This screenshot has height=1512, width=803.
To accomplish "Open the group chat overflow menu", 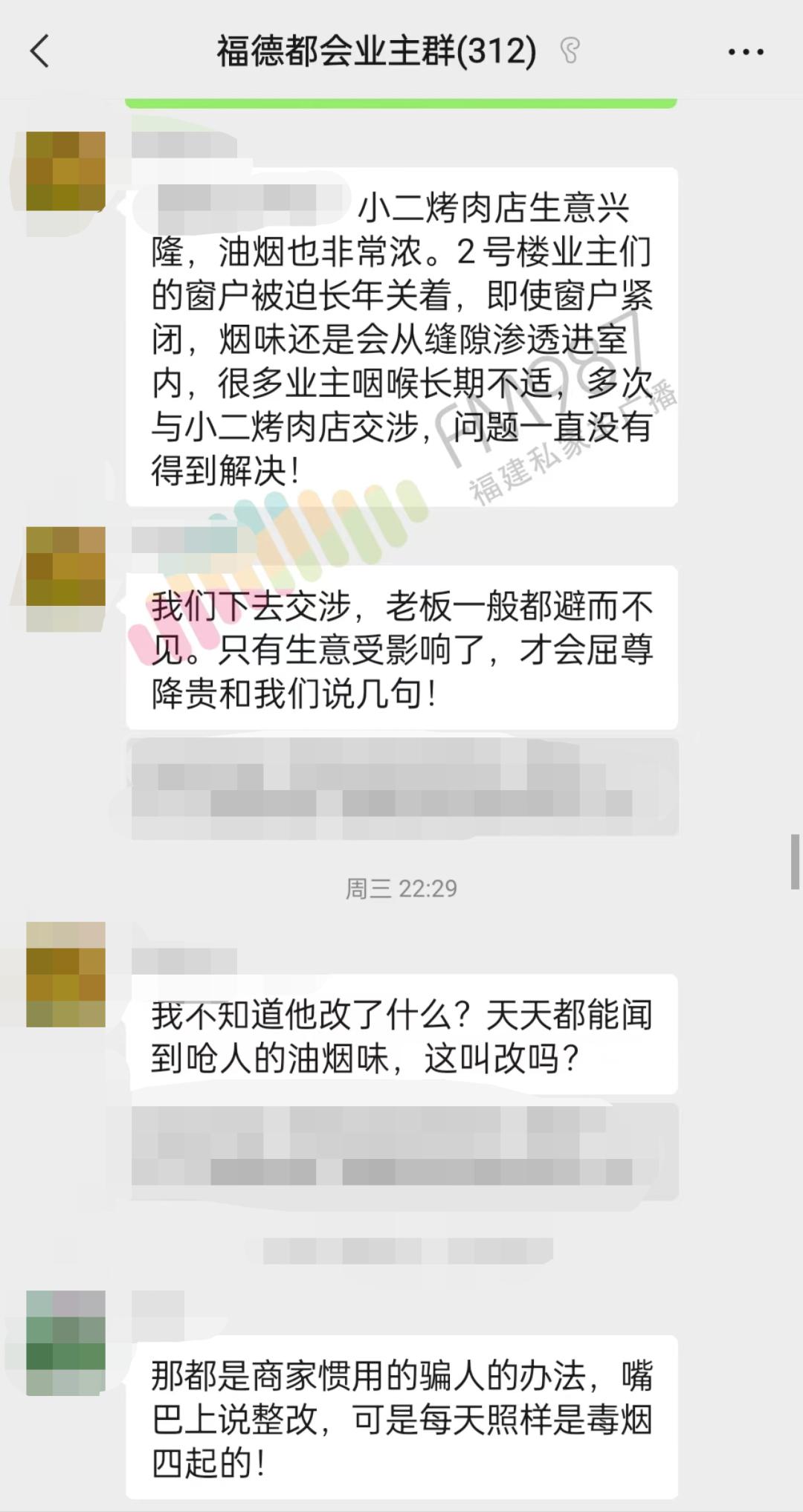I will [745, 52].
